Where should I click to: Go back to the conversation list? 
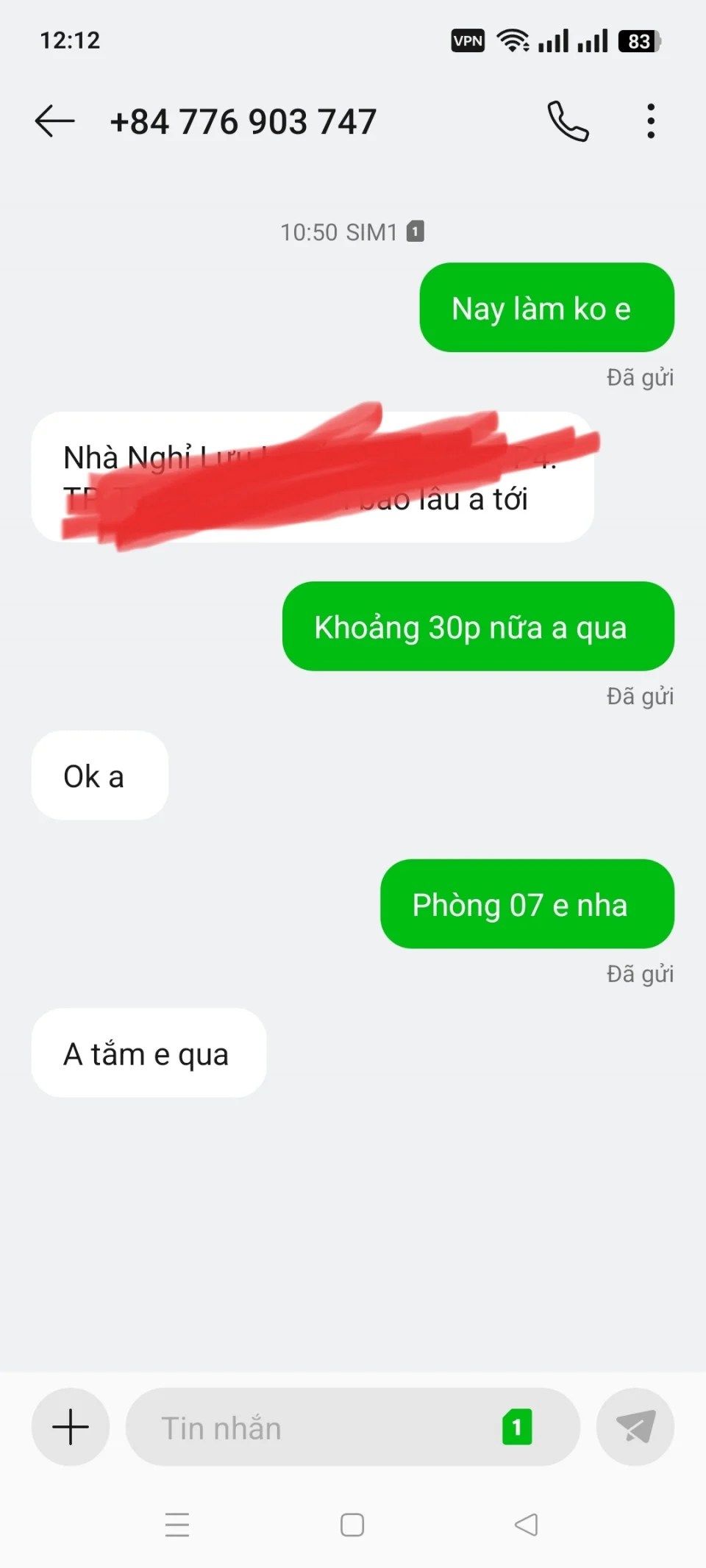point(55,121)
